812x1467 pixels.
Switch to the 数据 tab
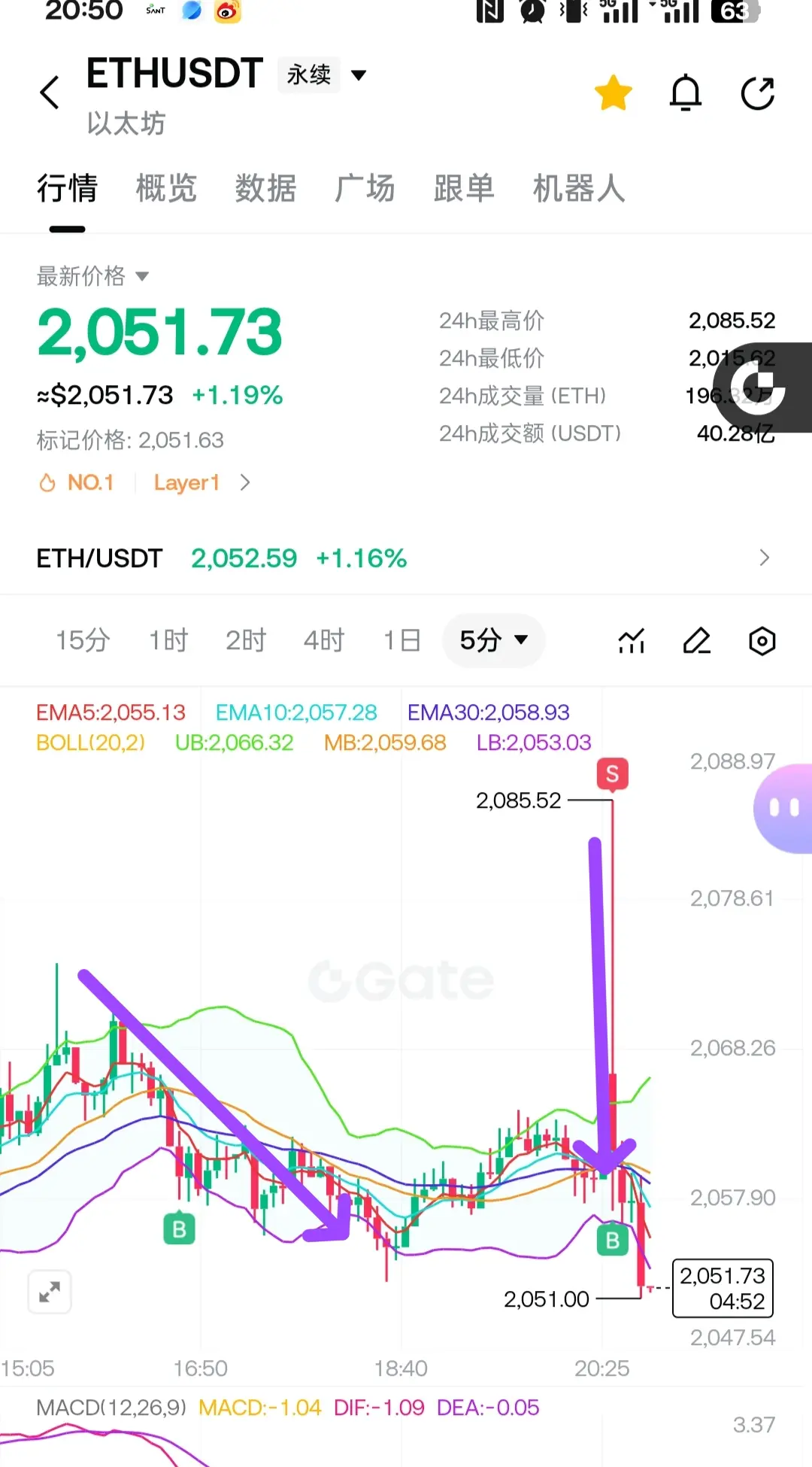pos(265,188)
